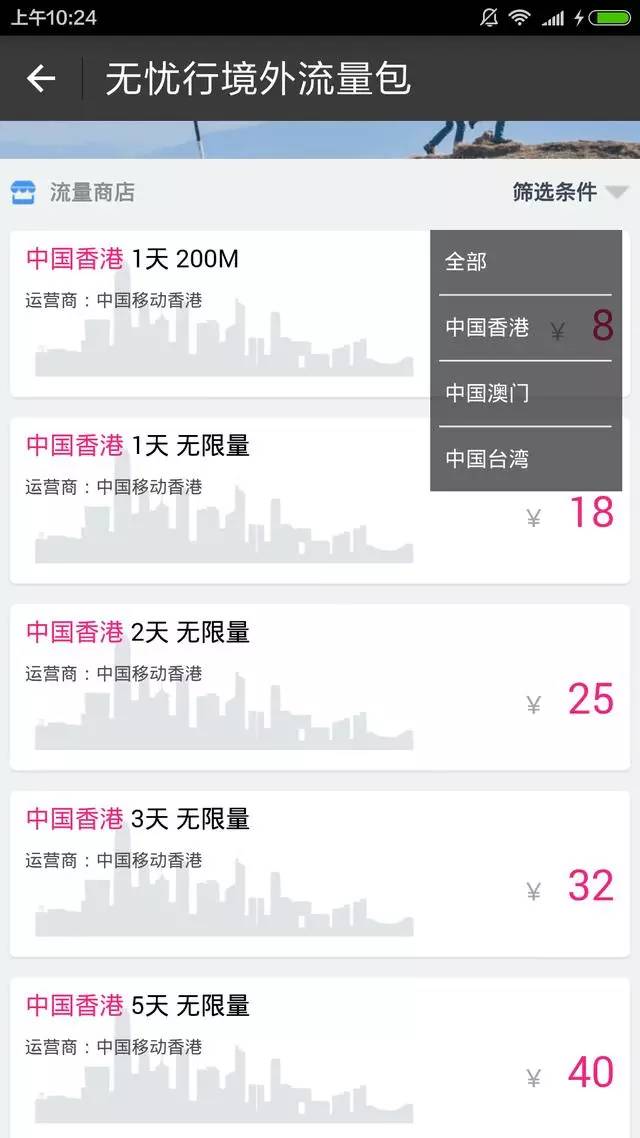Collapse the 筛选条件 filter dropdown
This screenshot has width=640, height=1138.
click(570, 192)
